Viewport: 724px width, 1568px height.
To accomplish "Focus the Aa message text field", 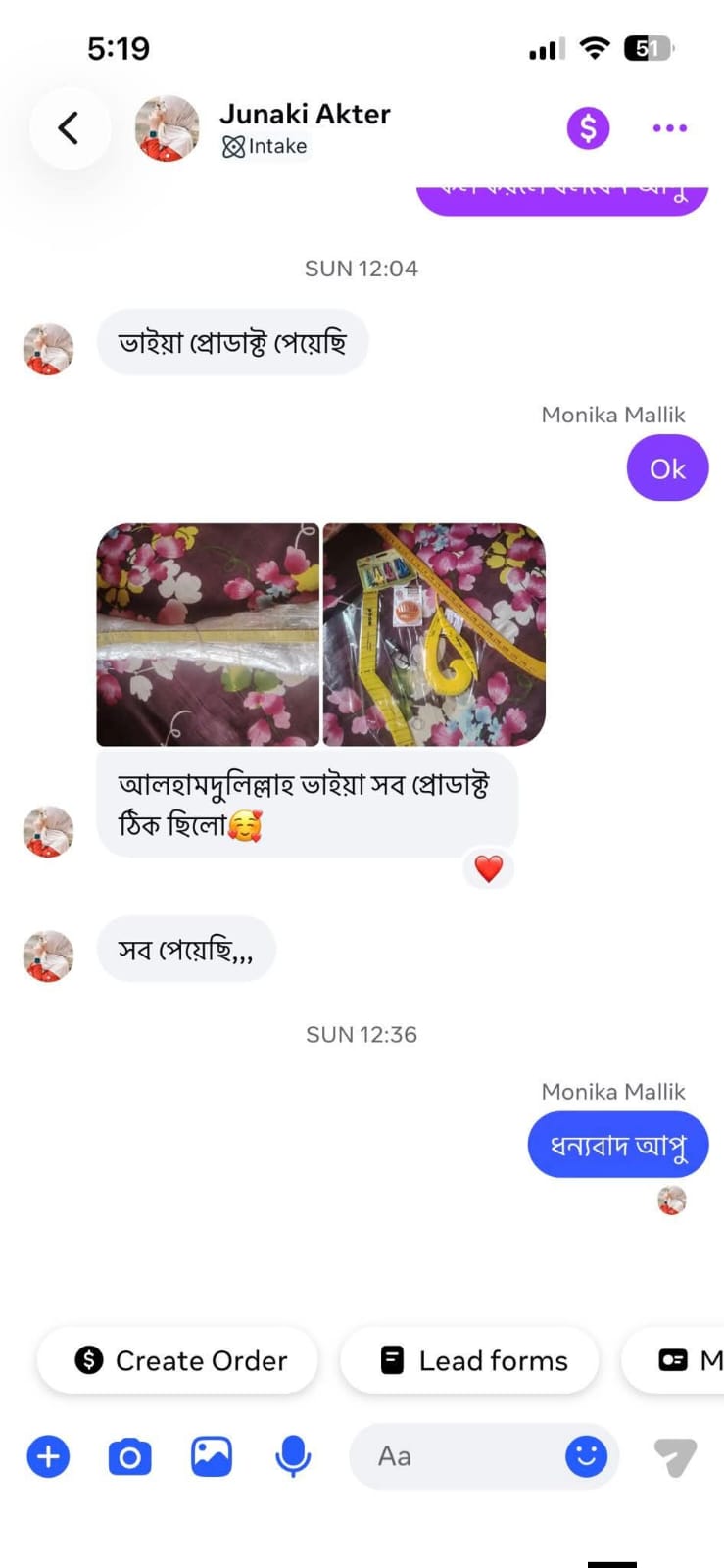I will point(451,1456).
